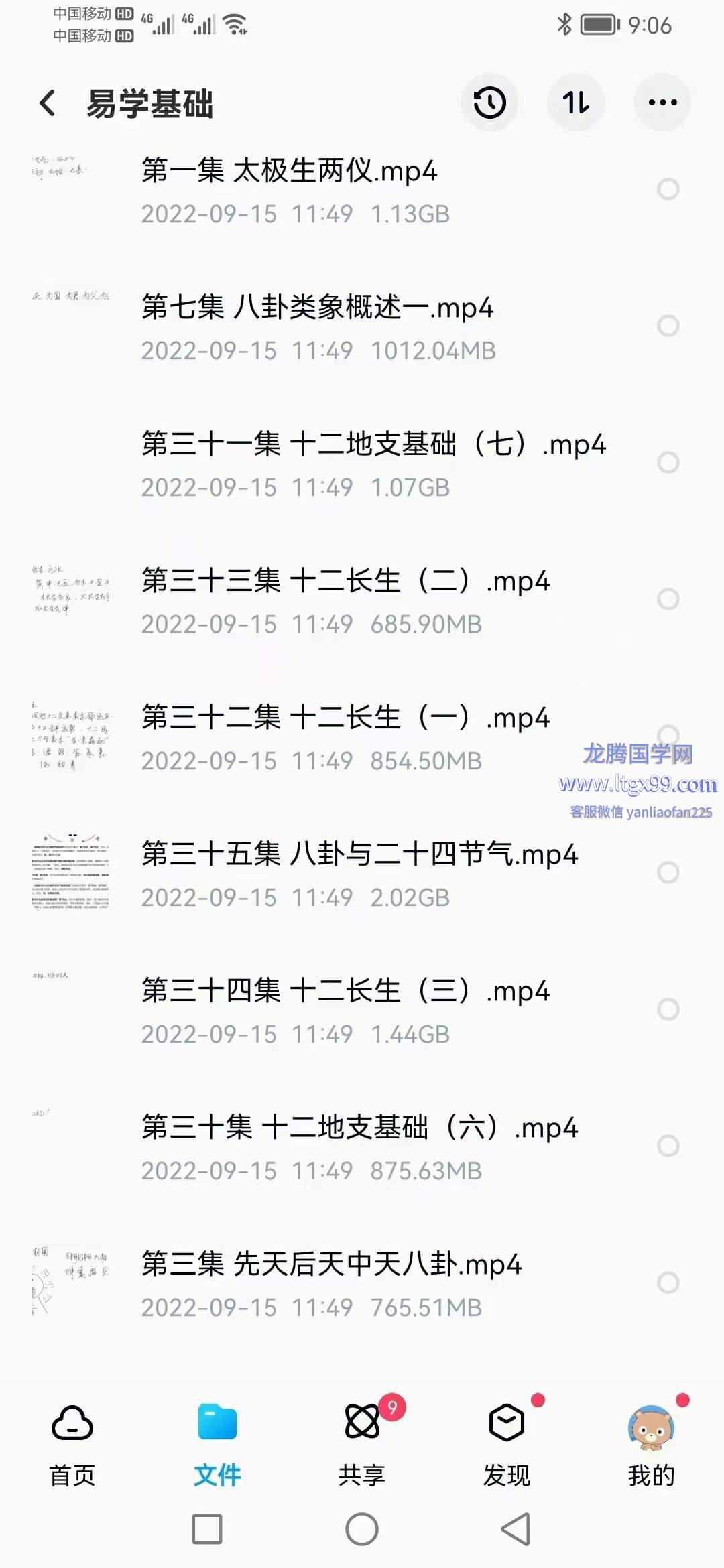The image size is (724, 1568).
Task: Open the system recent apps view
Action: point(207,1530)
